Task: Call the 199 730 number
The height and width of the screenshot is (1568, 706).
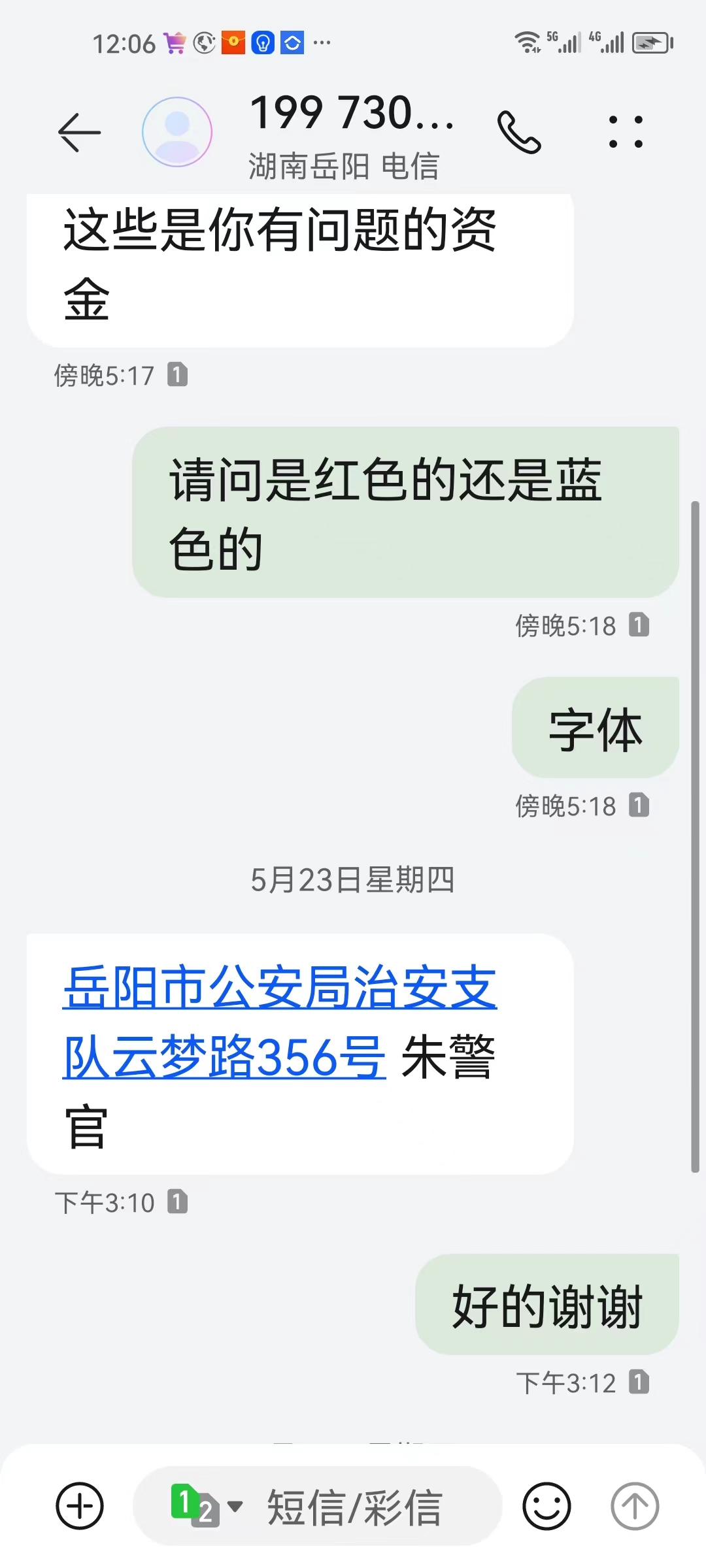Action: (x=519, y=132)
